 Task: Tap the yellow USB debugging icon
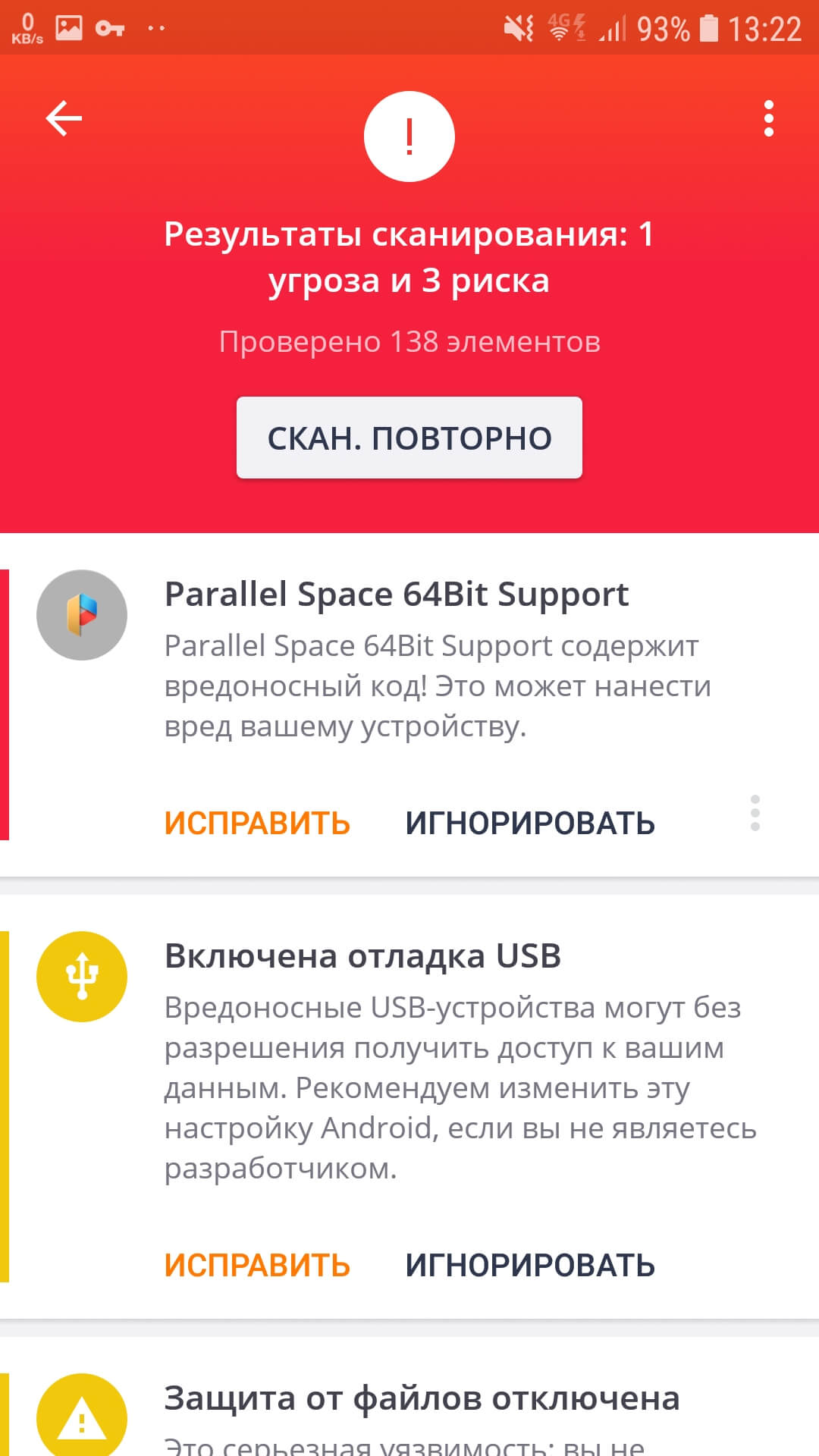(81, 977)
